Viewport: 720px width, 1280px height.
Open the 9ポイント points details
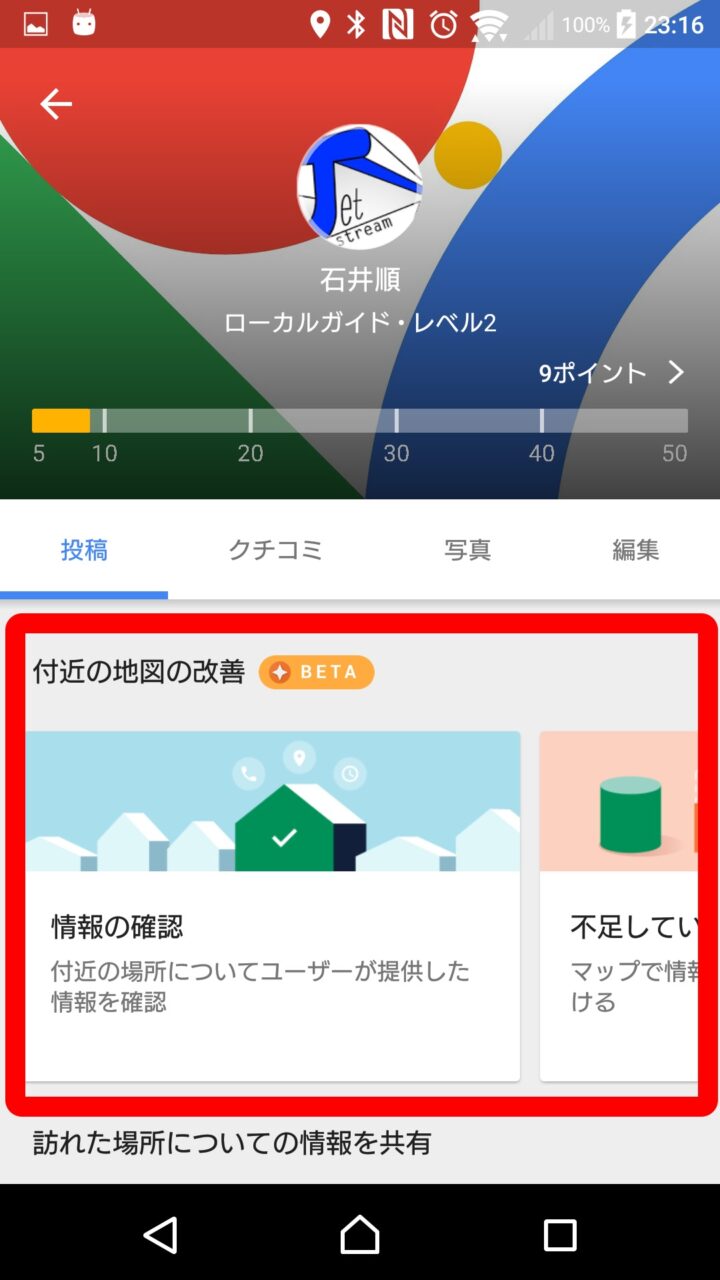[x=612, y=373]
